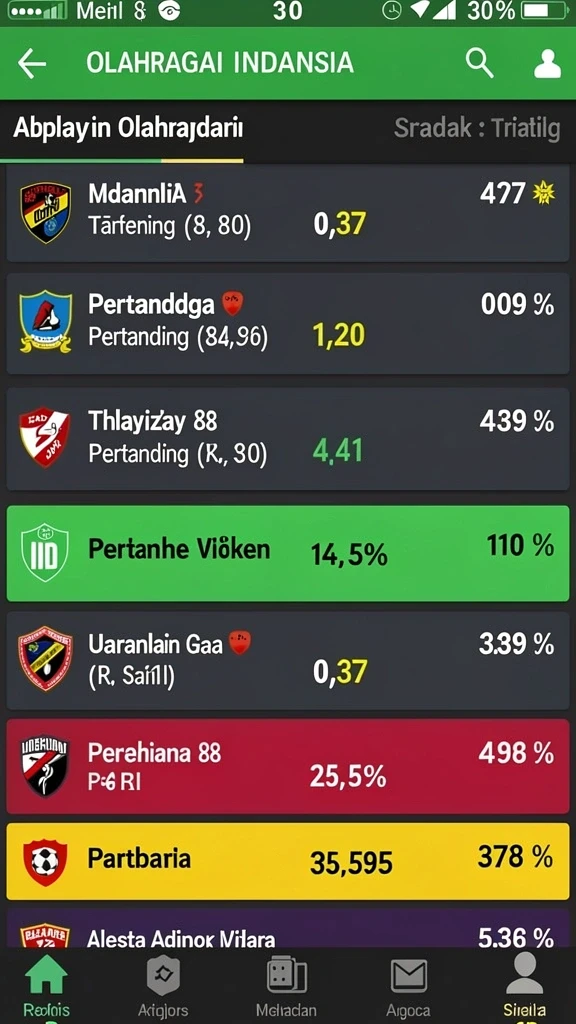Open the Pertanddga row
Image resolution: width=576 pixels, height=1024 pixels.
(x=288, y=324)
